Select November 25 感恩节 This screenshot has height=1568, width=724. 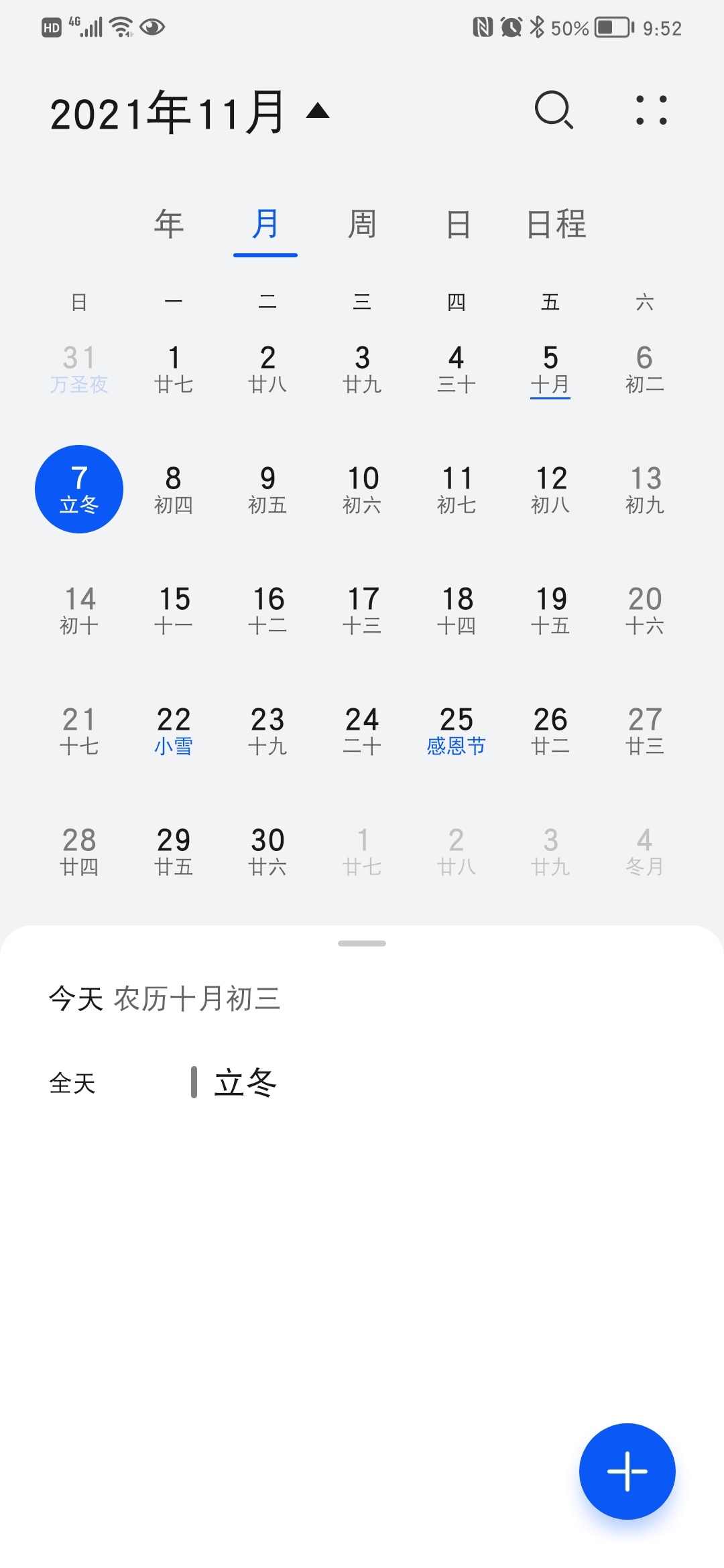[457, 730]
